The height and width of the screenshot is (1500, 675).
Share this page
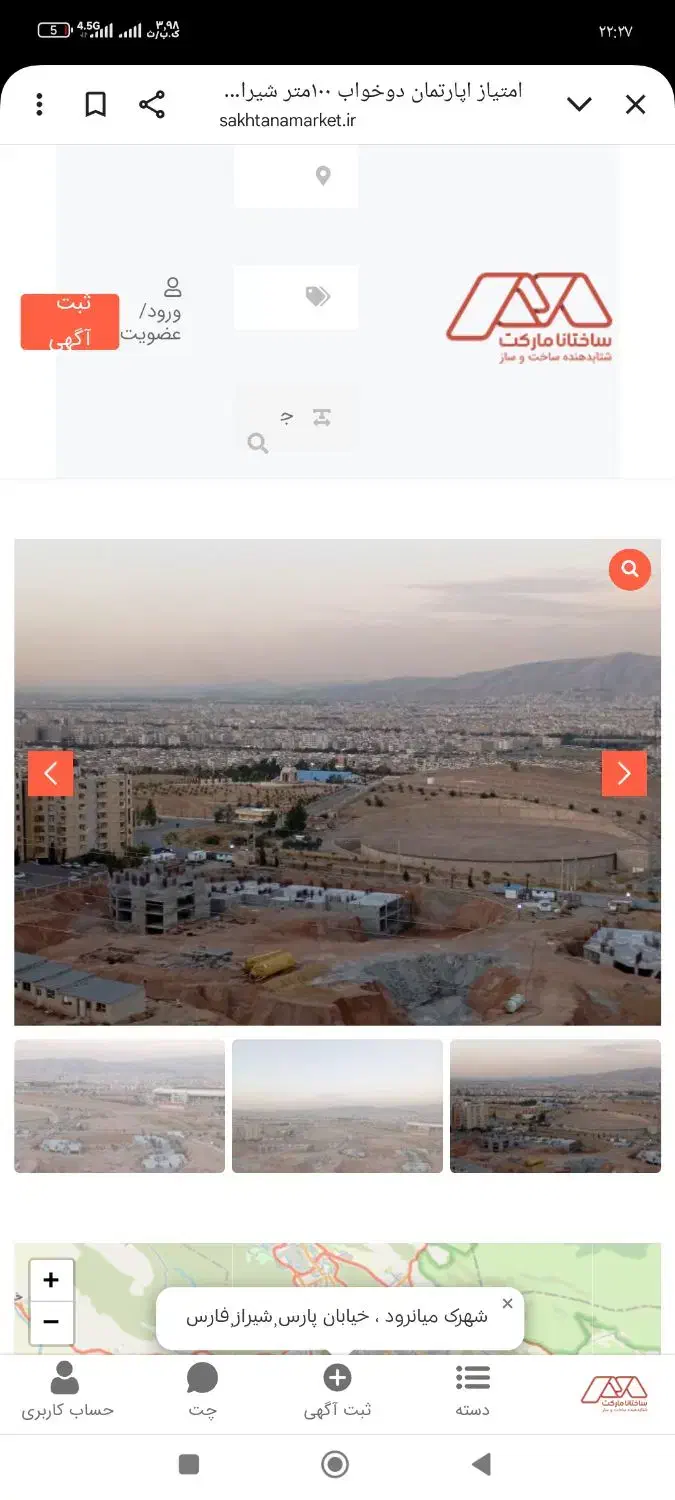(x=152, y=104)
